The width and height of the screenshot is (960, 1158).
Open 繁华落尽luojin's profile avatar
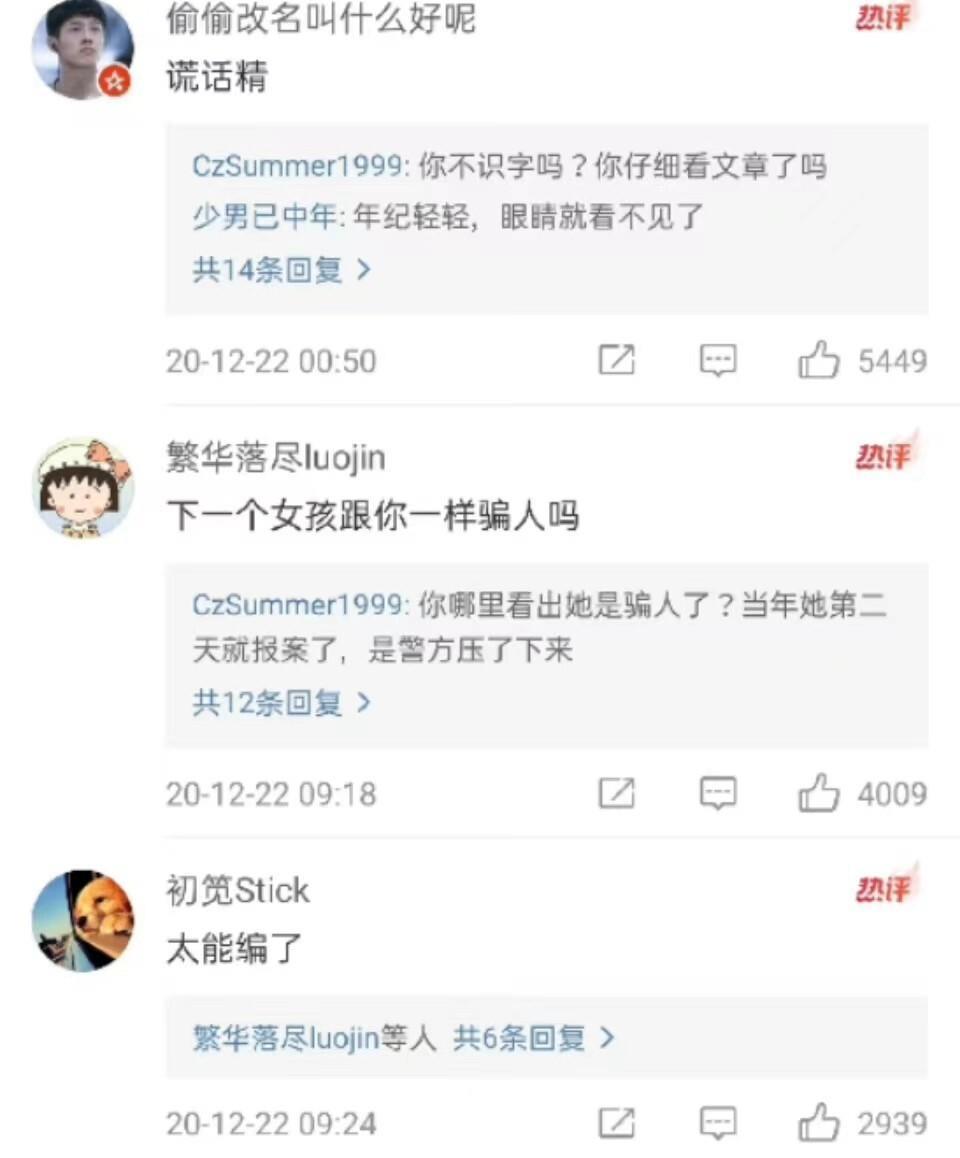(83, 487)
